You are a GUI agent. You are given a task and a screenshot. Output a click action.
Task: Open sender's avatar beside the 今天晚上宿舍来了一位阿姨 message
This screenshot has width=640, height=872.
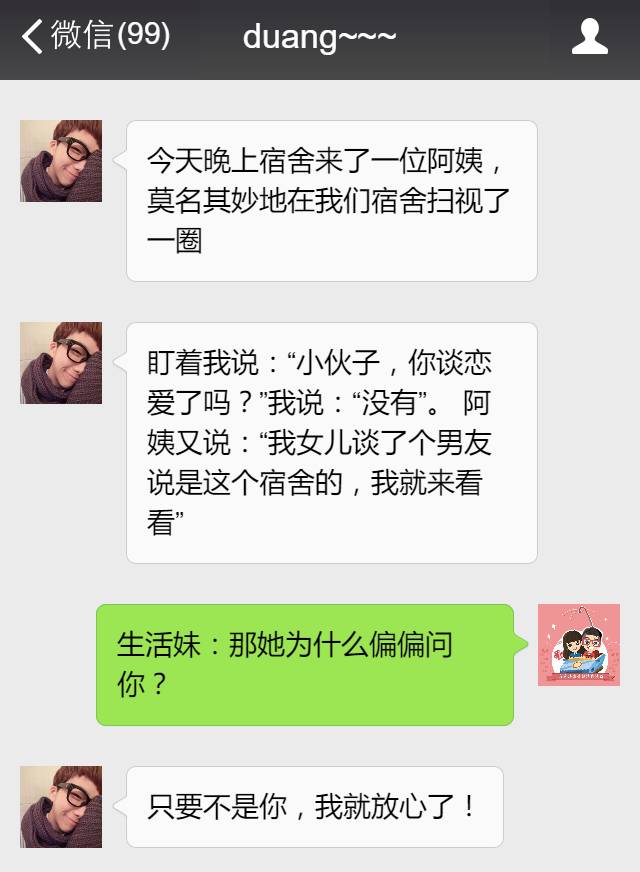tap(61, 161)
